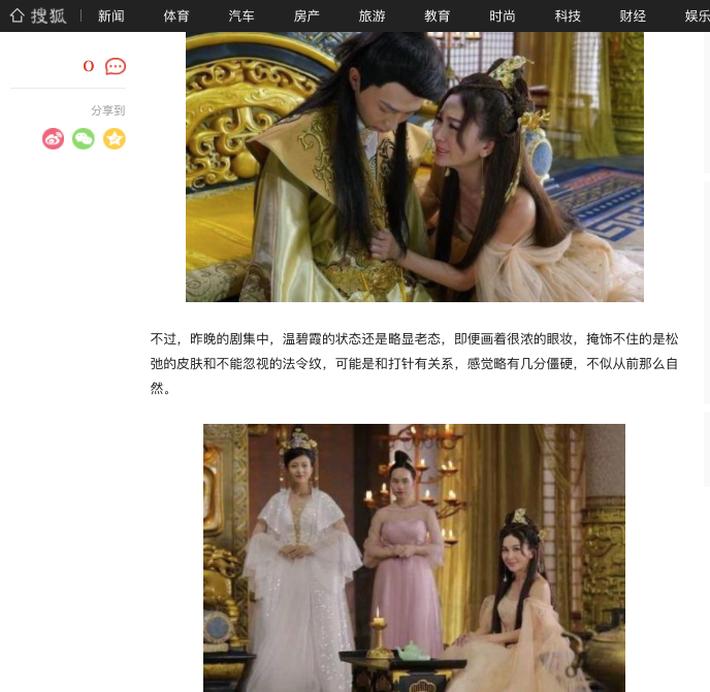
Task: Go to the 时尚 channel
Action: click(x=502, y=16)
